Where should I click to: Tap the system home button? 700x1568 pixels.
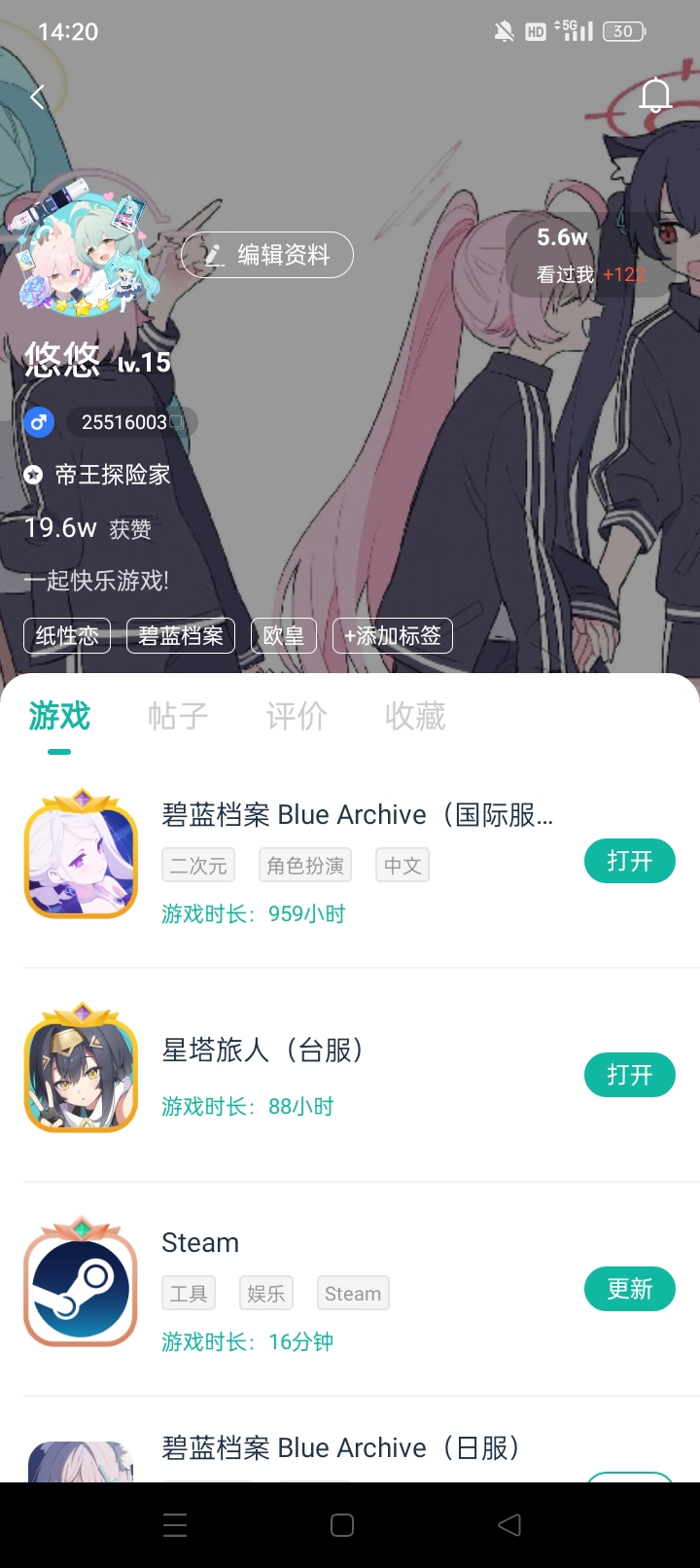point(342,1525)
